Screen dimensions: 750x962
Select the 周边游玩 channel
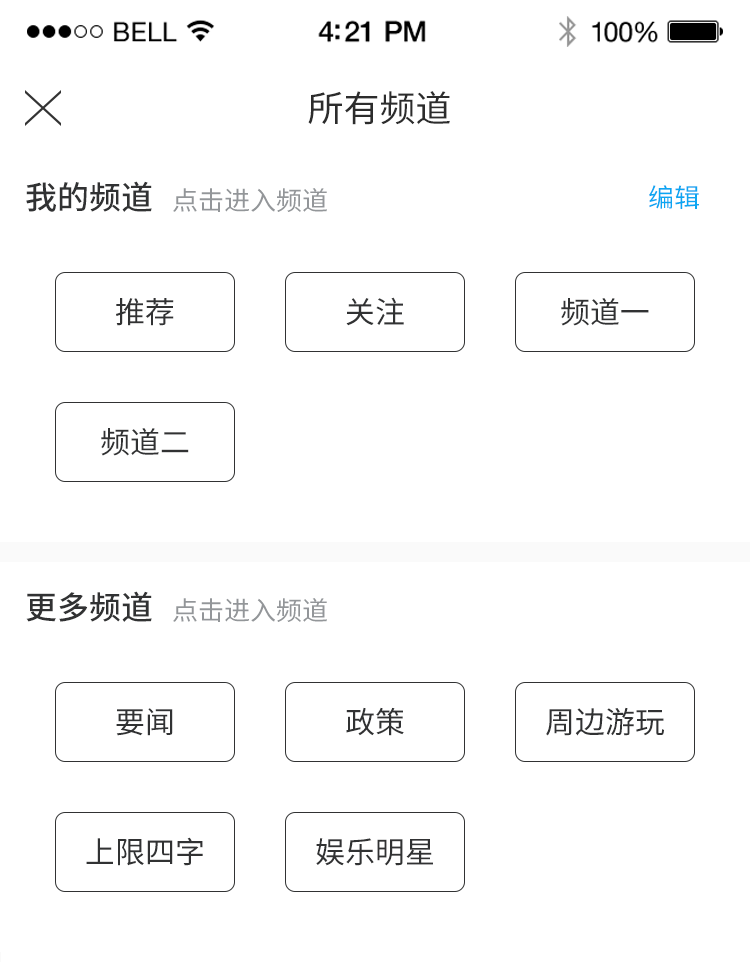coord(605,722)
